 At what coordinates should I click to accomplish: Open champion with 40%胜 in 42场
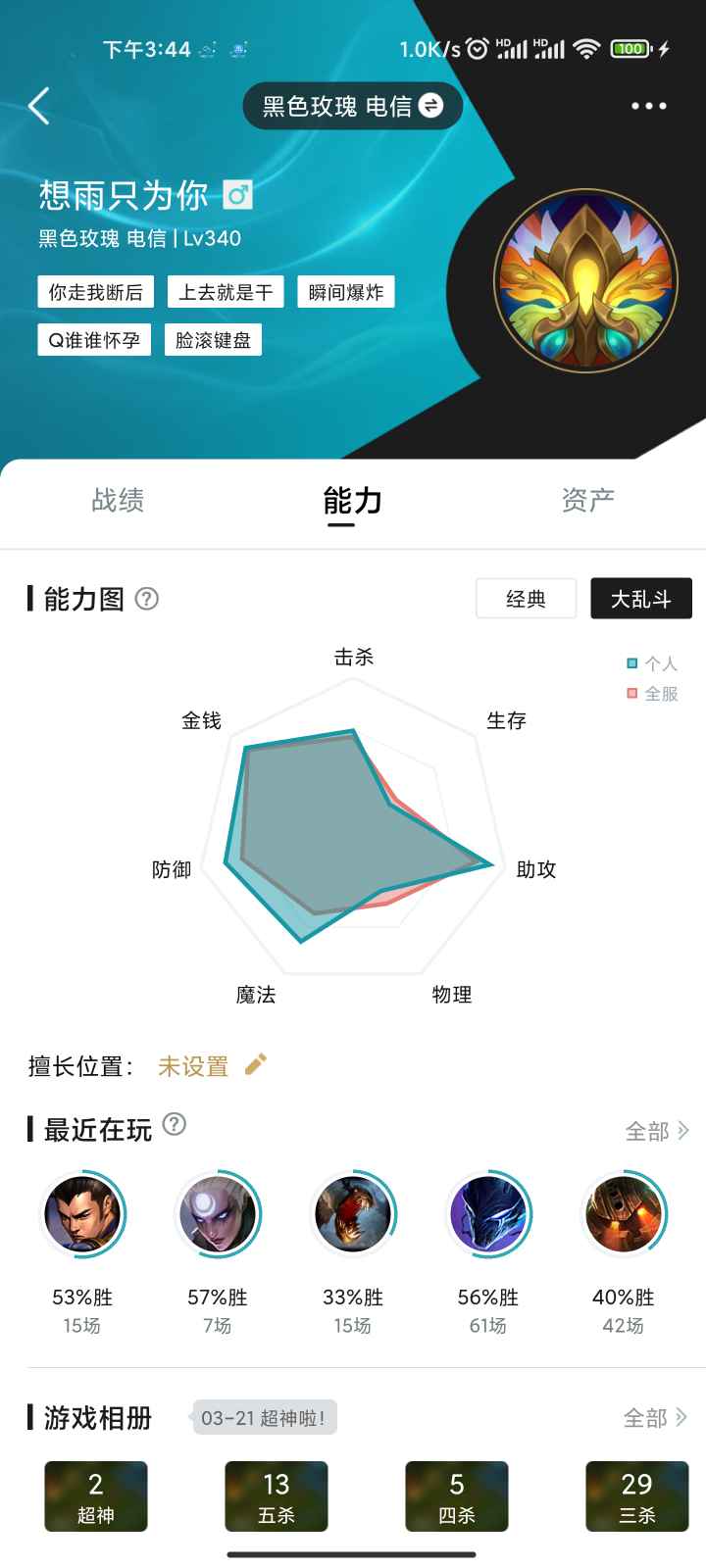(624, 1213)
